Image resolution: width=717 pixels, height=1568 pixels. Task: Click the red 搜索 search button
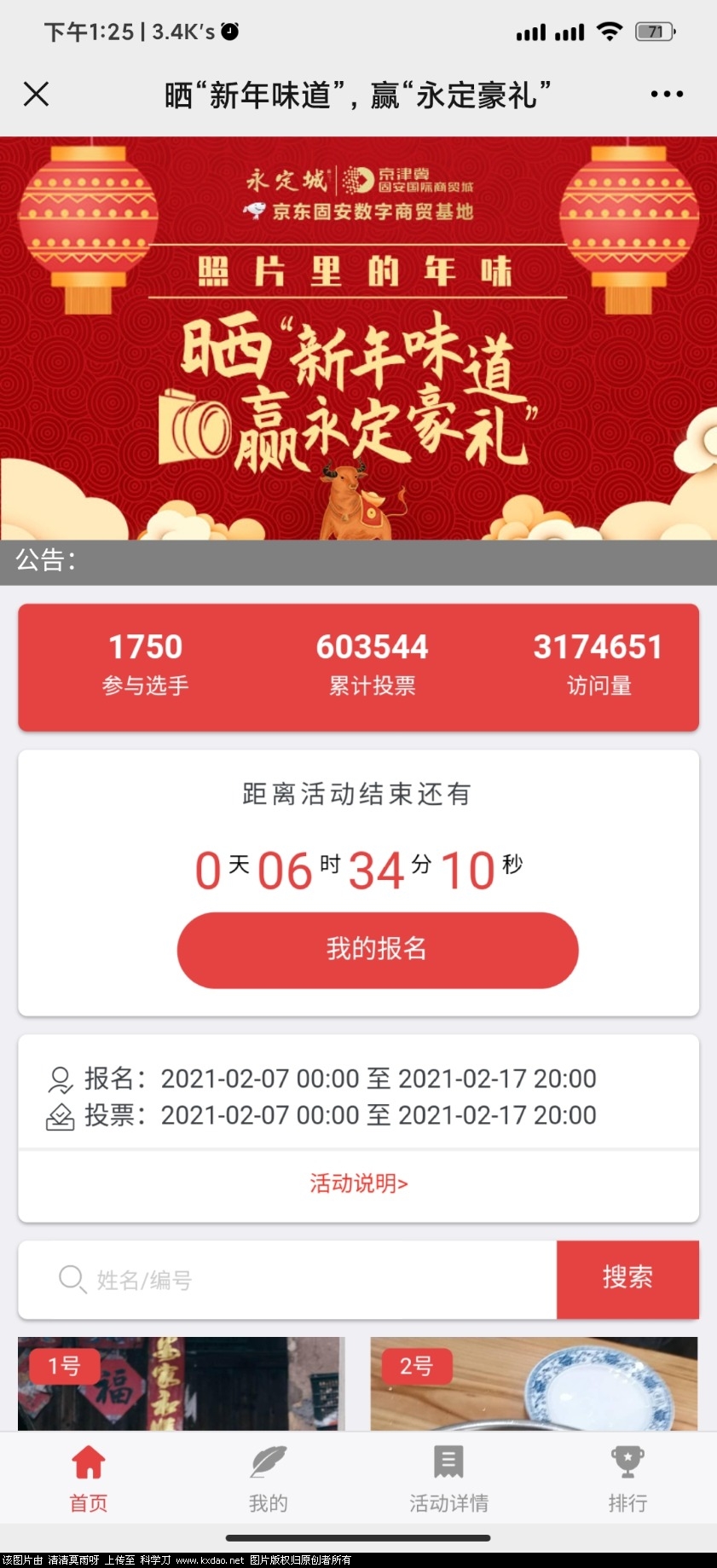(628, 1280)
